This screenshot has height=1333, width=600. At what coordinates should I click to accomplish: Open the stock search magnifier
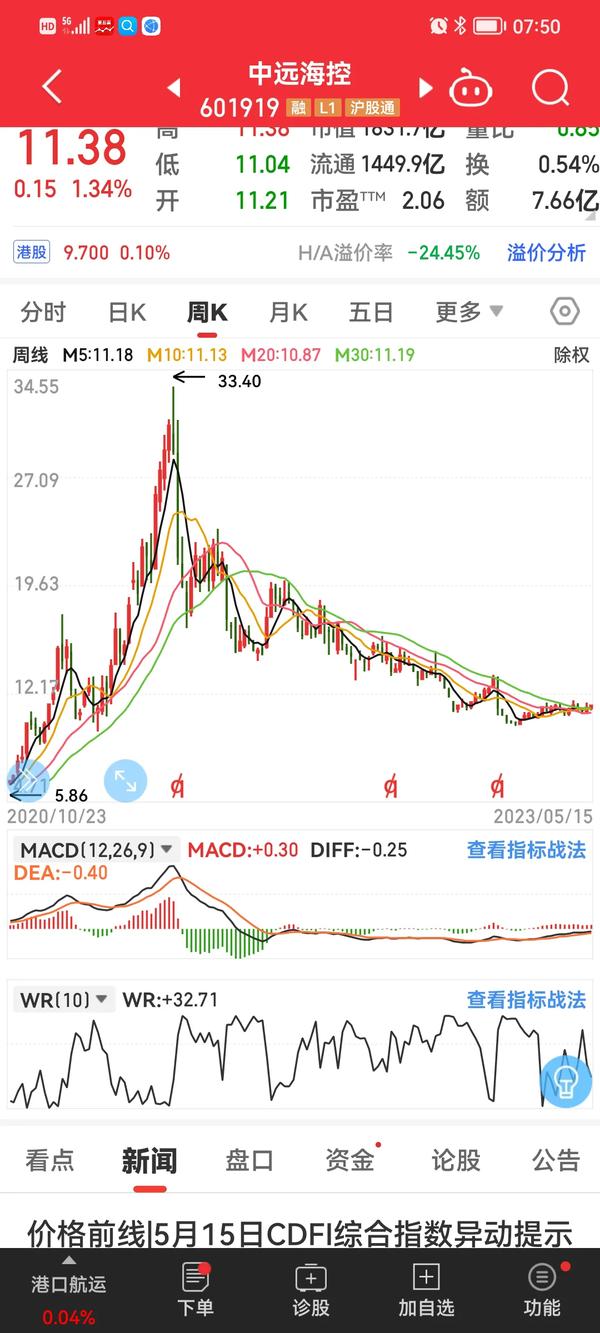click(x=550, y=88)
